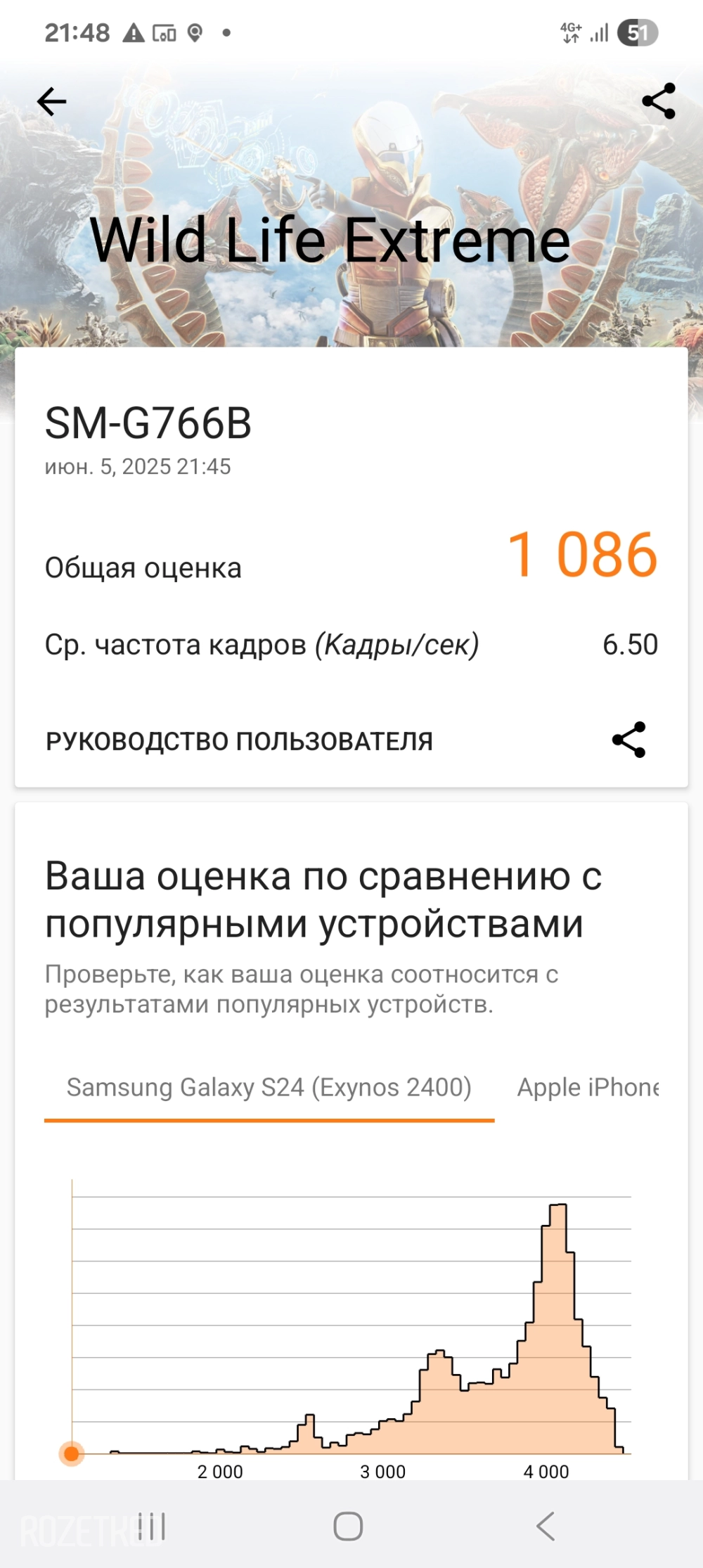Go to the home screen
Screen dimensions: 703x1568
pos(348,1526)
